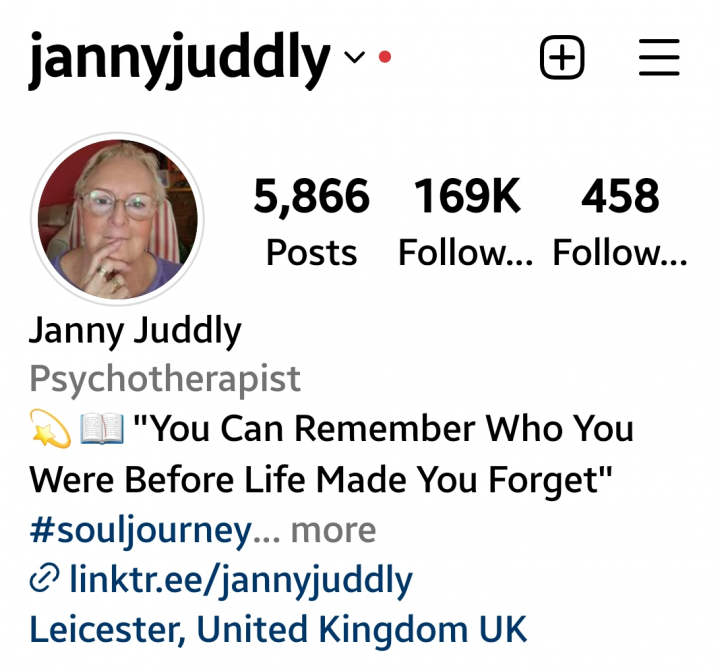Image resolution: width=720 pixels, height=672 pixels.
Task: View the 458 following list
Action: 620,222
